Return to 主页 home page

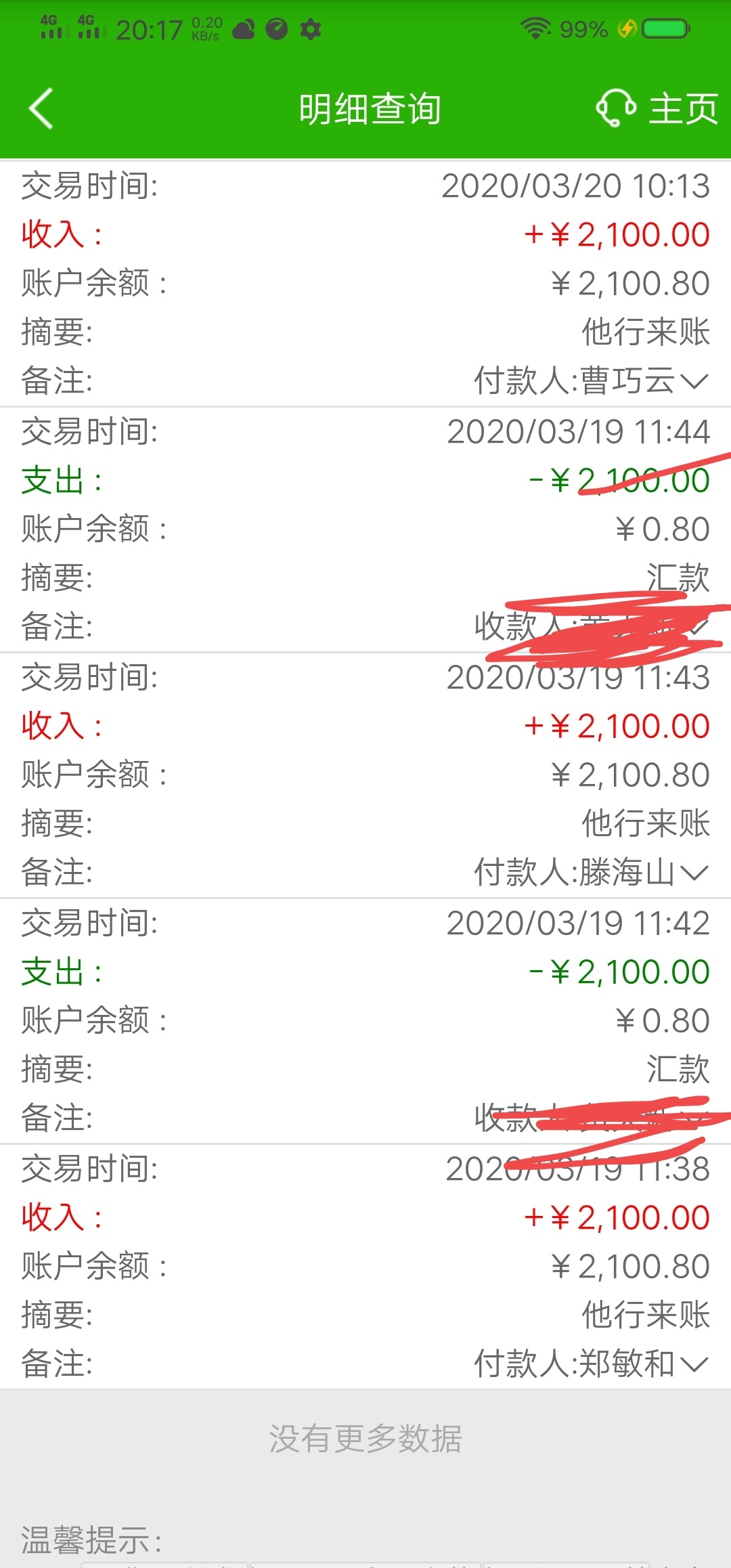point(683,108)
